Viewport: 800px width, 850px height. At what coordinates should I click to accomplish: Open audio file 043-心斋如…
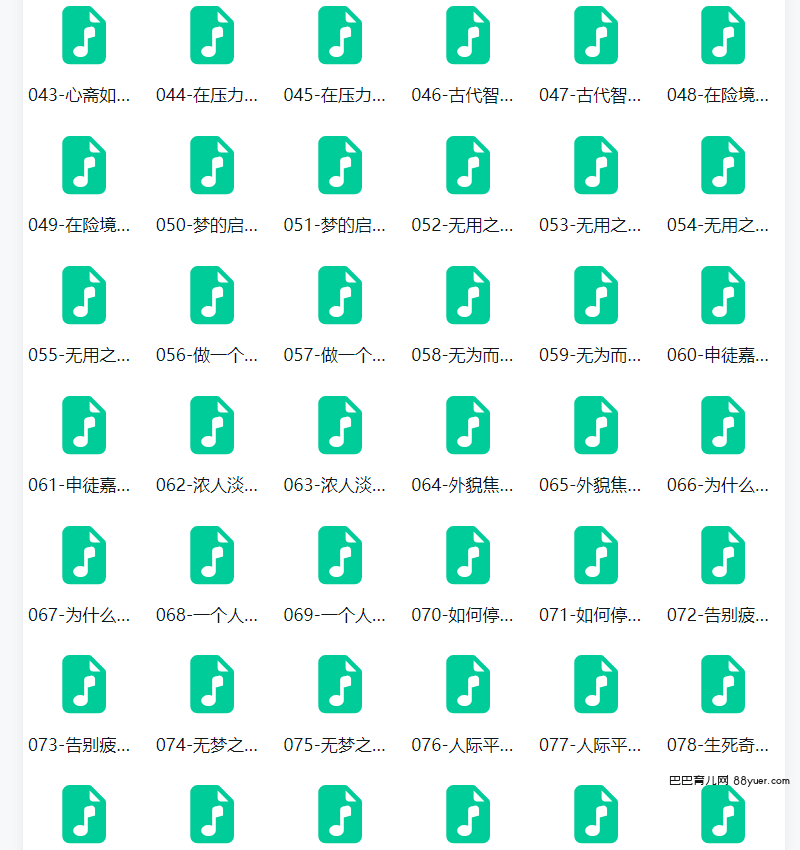[x=84, y=36]
